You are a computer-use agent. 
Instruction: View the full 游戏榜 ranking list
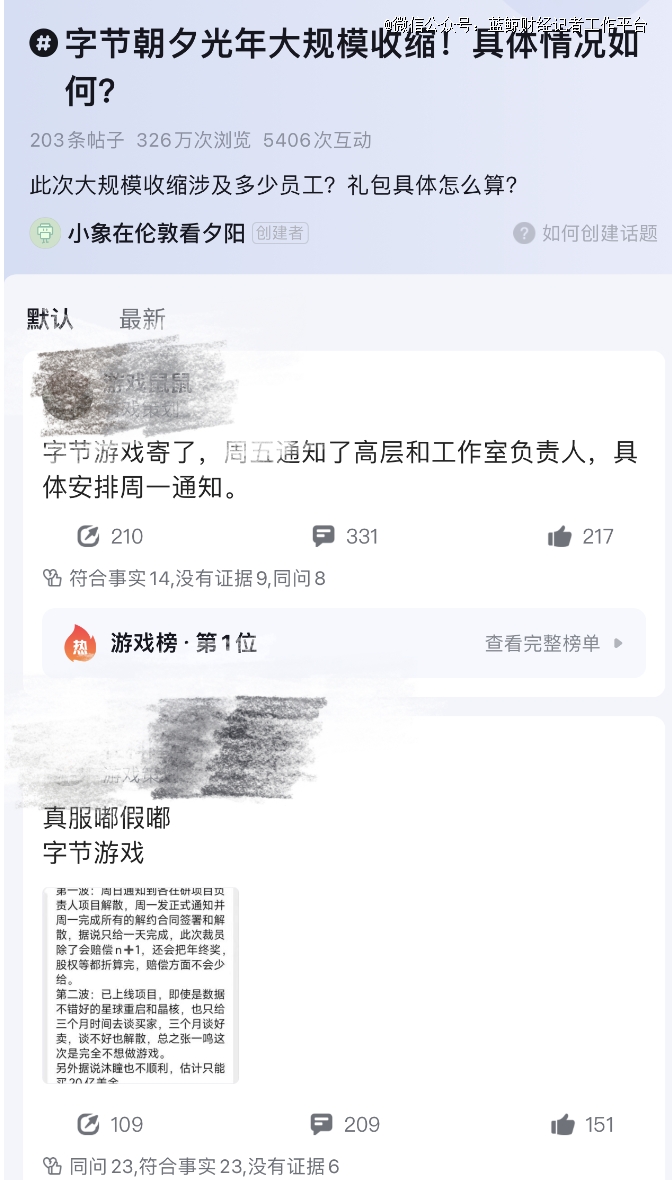click(x=553, y=643)
